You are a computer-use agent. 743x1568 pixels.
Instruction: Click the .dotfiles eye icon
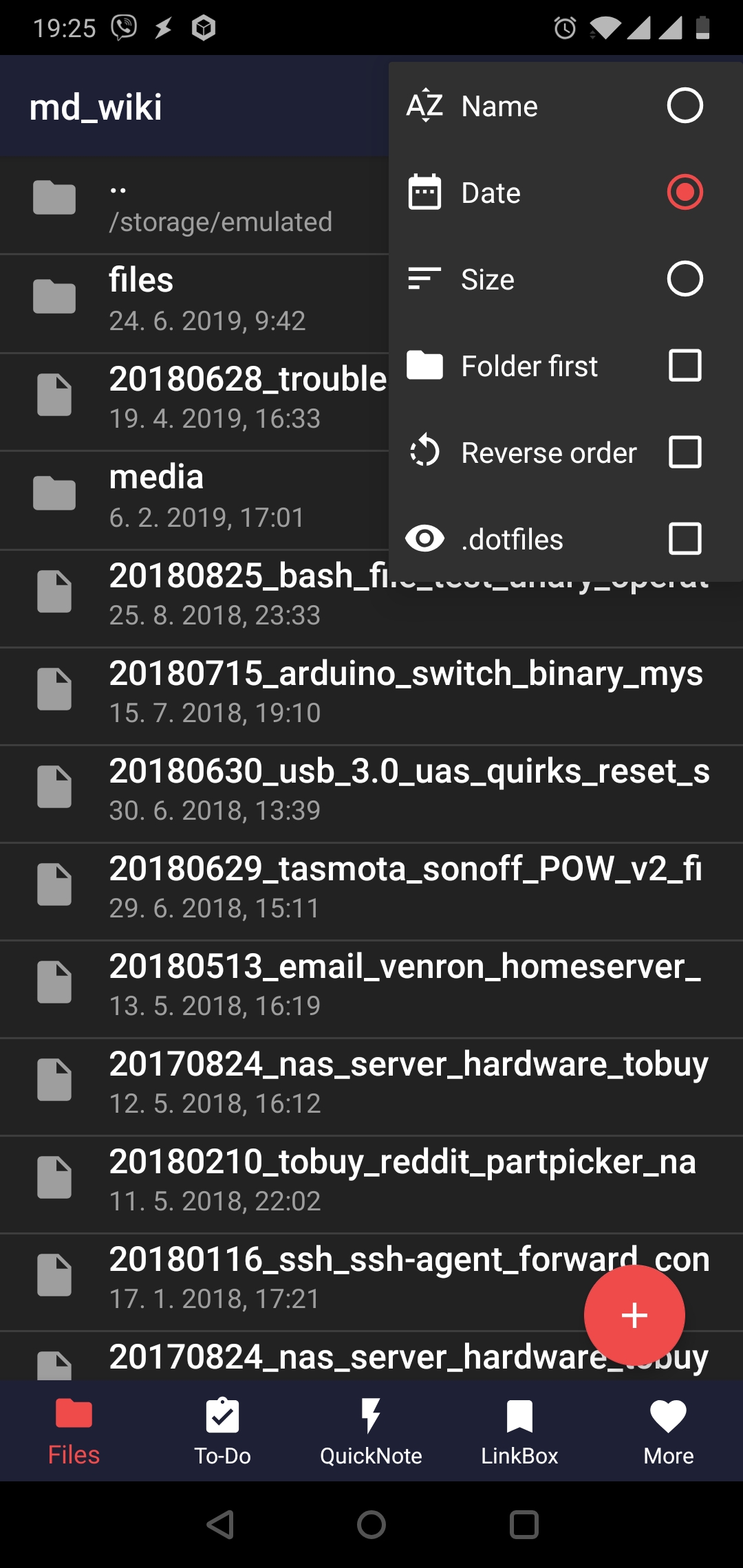pos(425,539)
